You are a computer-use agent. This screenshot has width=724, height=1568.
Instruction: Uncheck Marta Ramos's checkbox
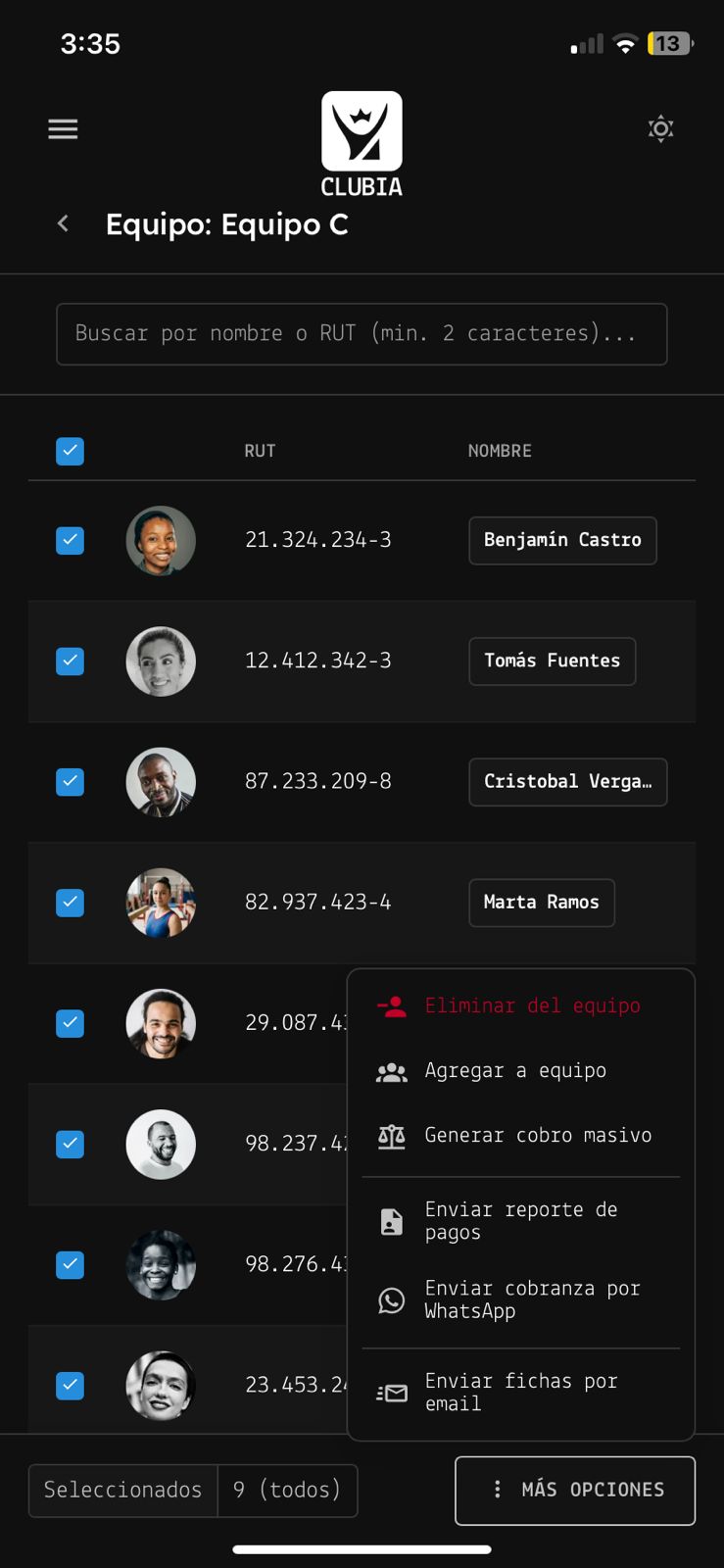(70, 902)
